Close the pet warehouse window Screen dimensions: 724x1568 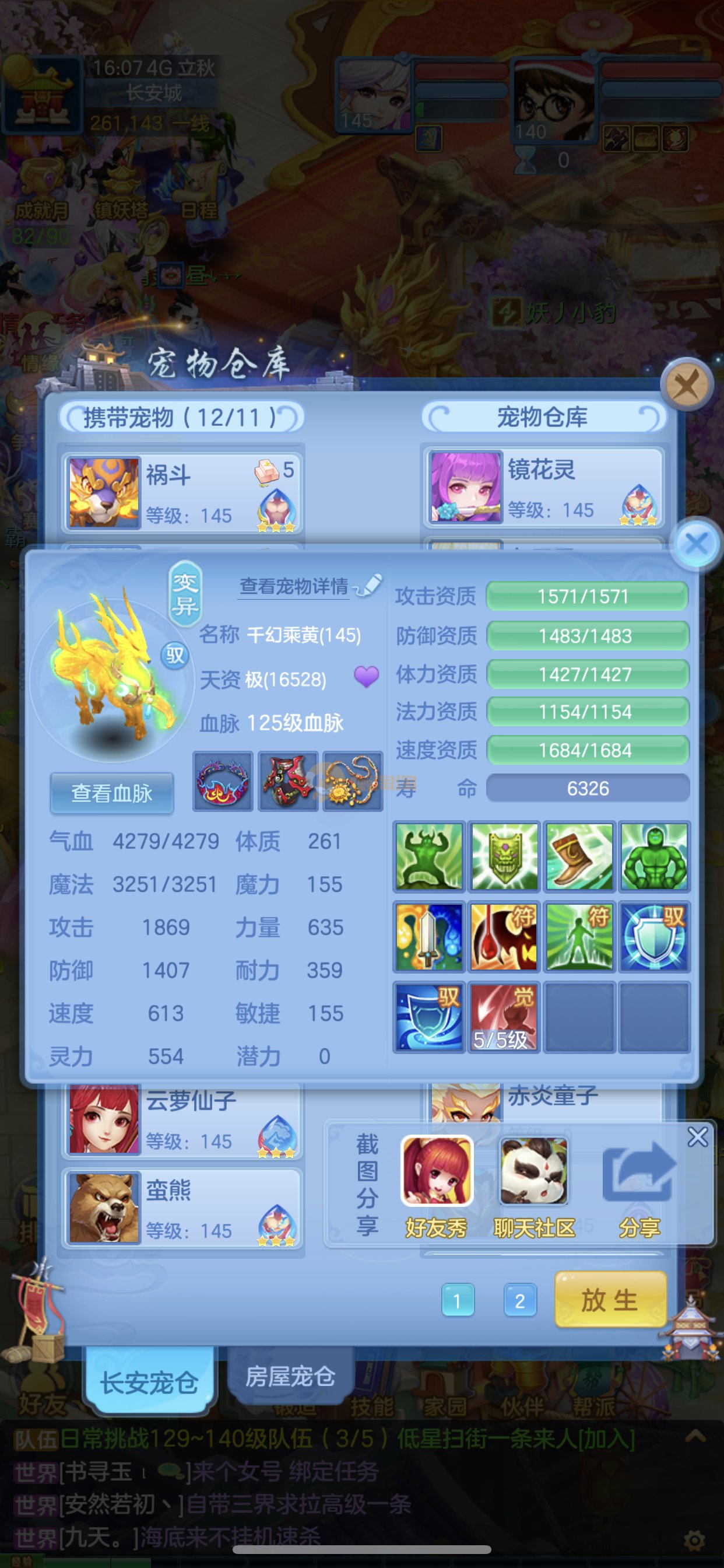687,384
